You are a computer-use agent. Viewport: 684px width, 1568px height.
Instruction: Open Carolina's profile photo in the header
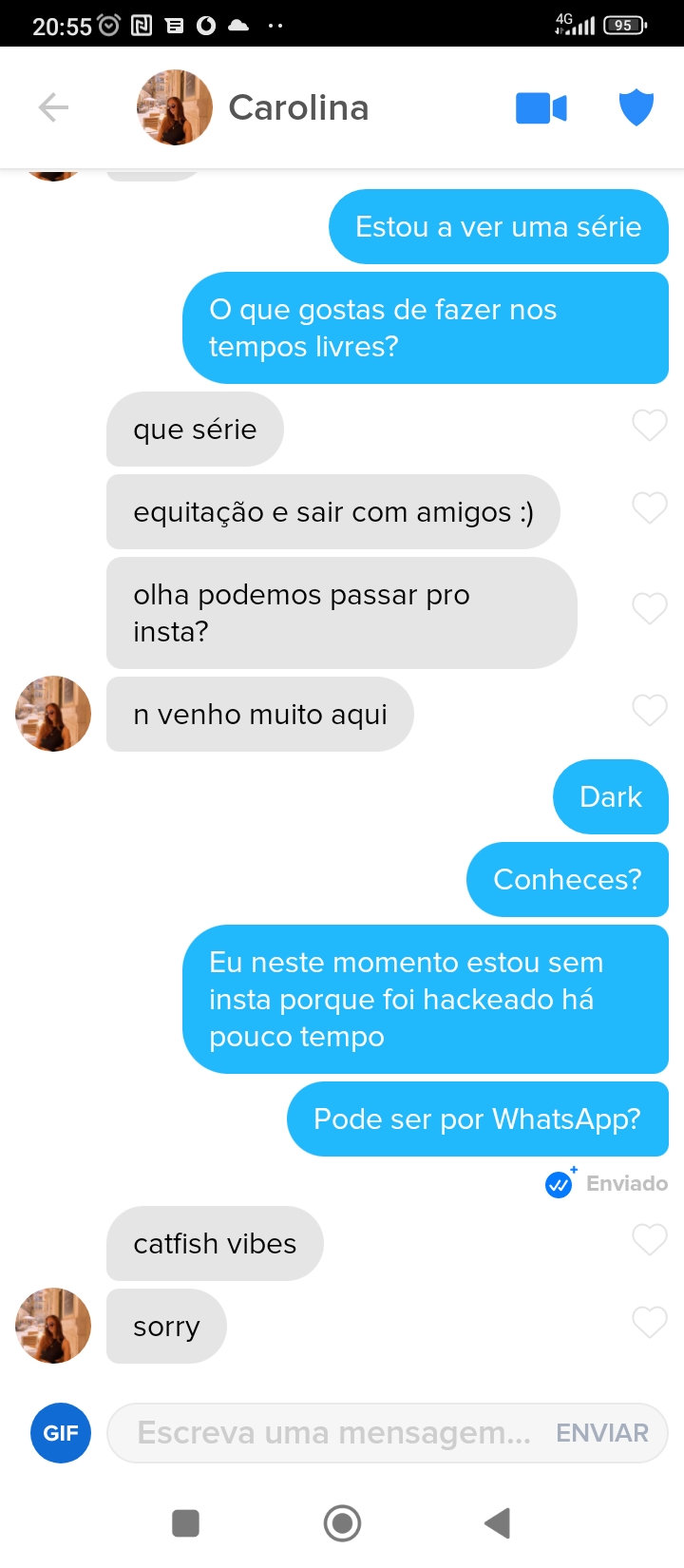pyautogui.click(x=175, y=107)
